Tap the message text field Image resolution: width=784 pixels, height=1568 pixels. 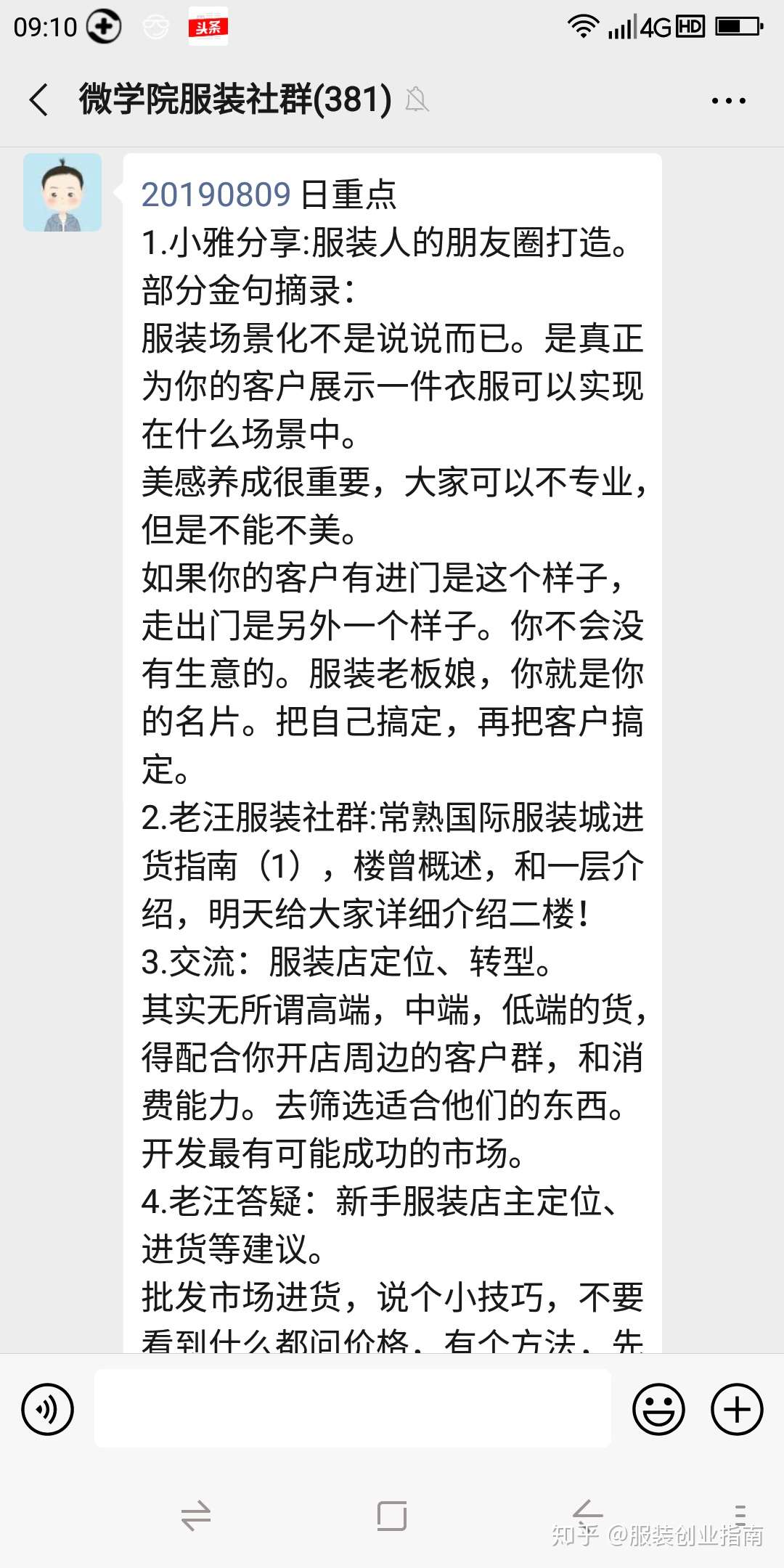(x=352, y=1409)
